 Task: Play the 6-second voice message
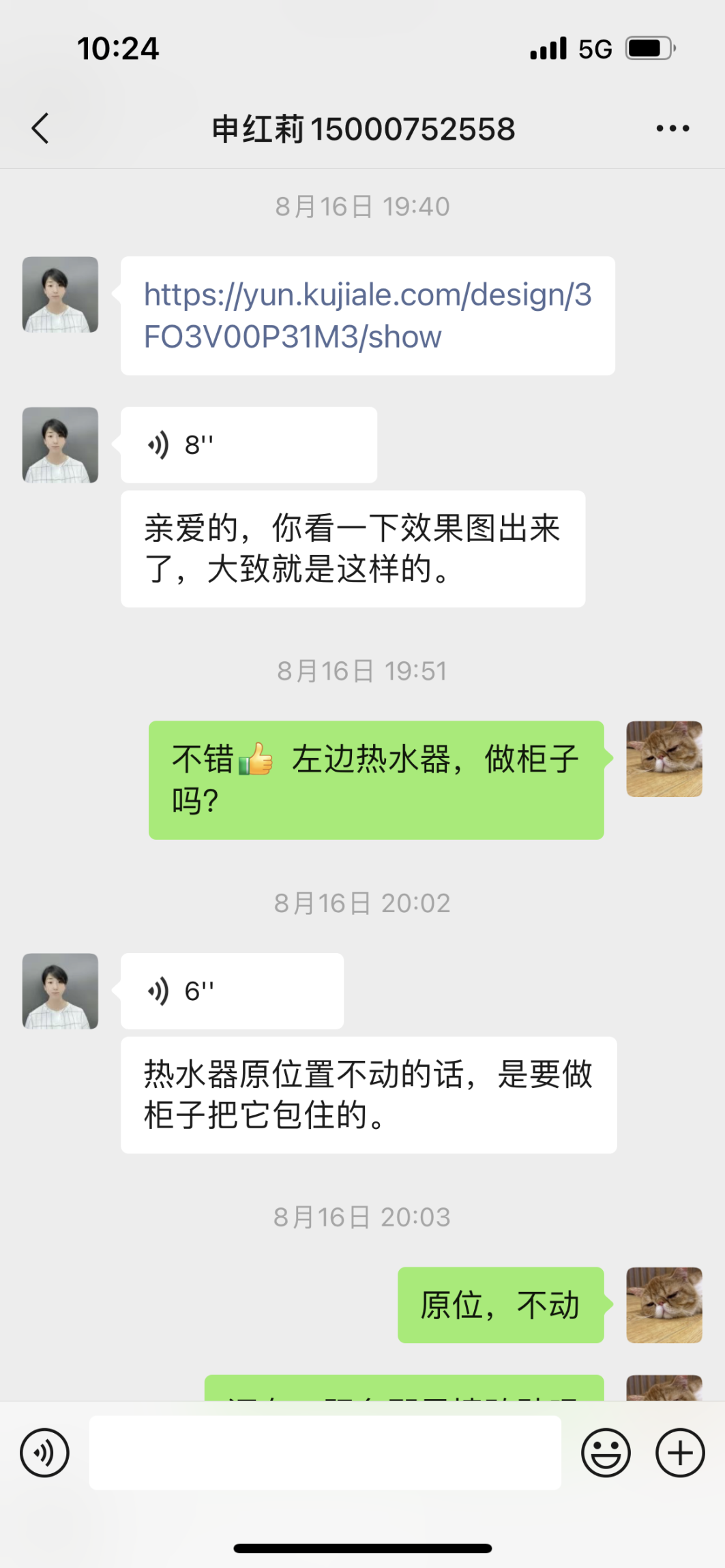click(232, 991)
